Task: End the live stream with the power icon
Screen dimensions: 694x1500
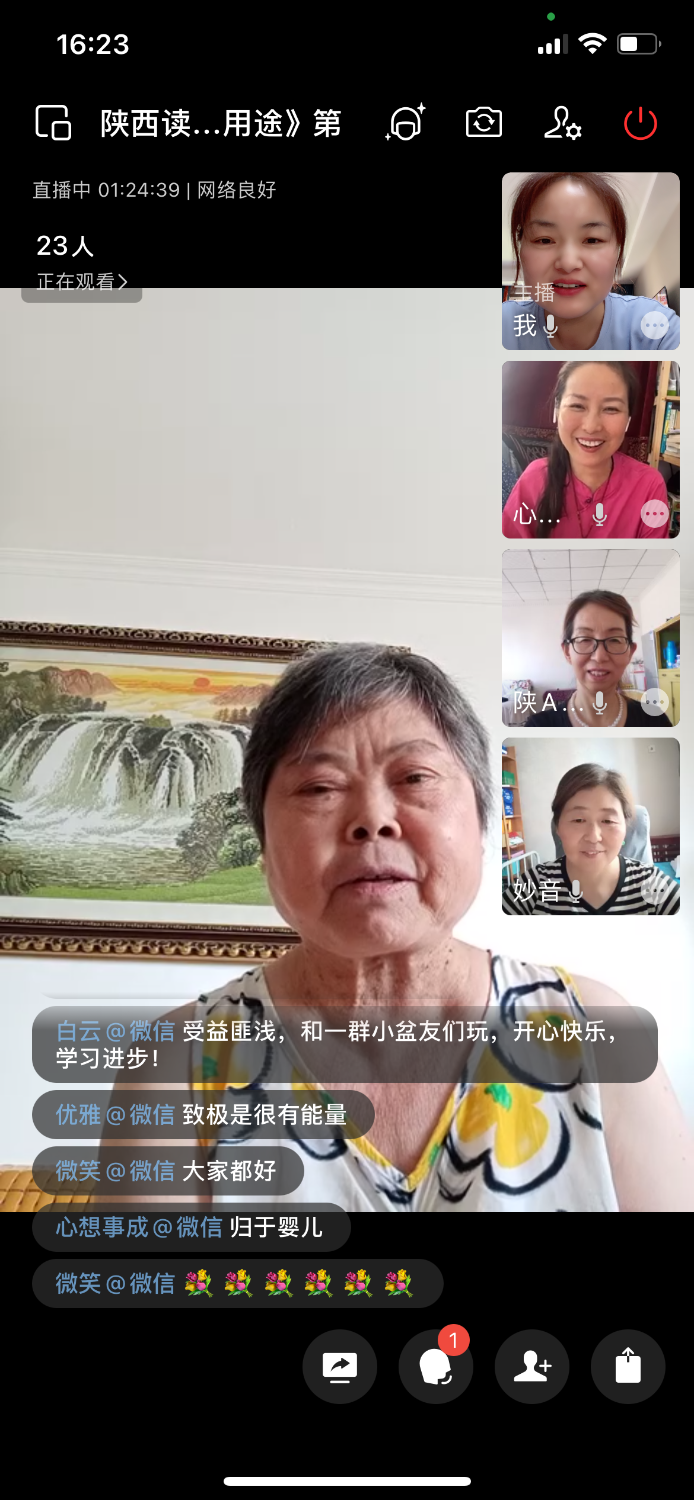Action: 640,123
